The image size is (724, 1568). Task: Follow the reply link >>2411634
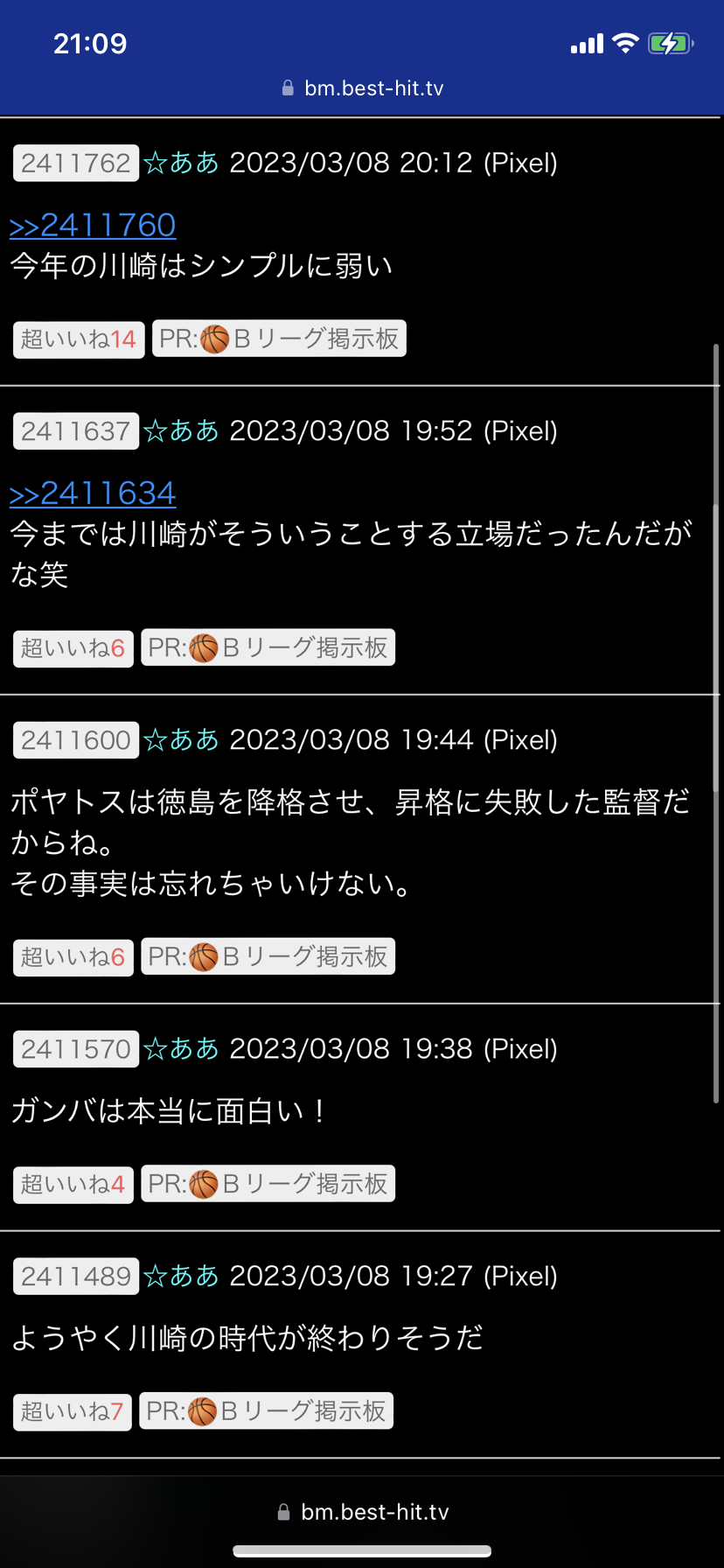(93, 493)
